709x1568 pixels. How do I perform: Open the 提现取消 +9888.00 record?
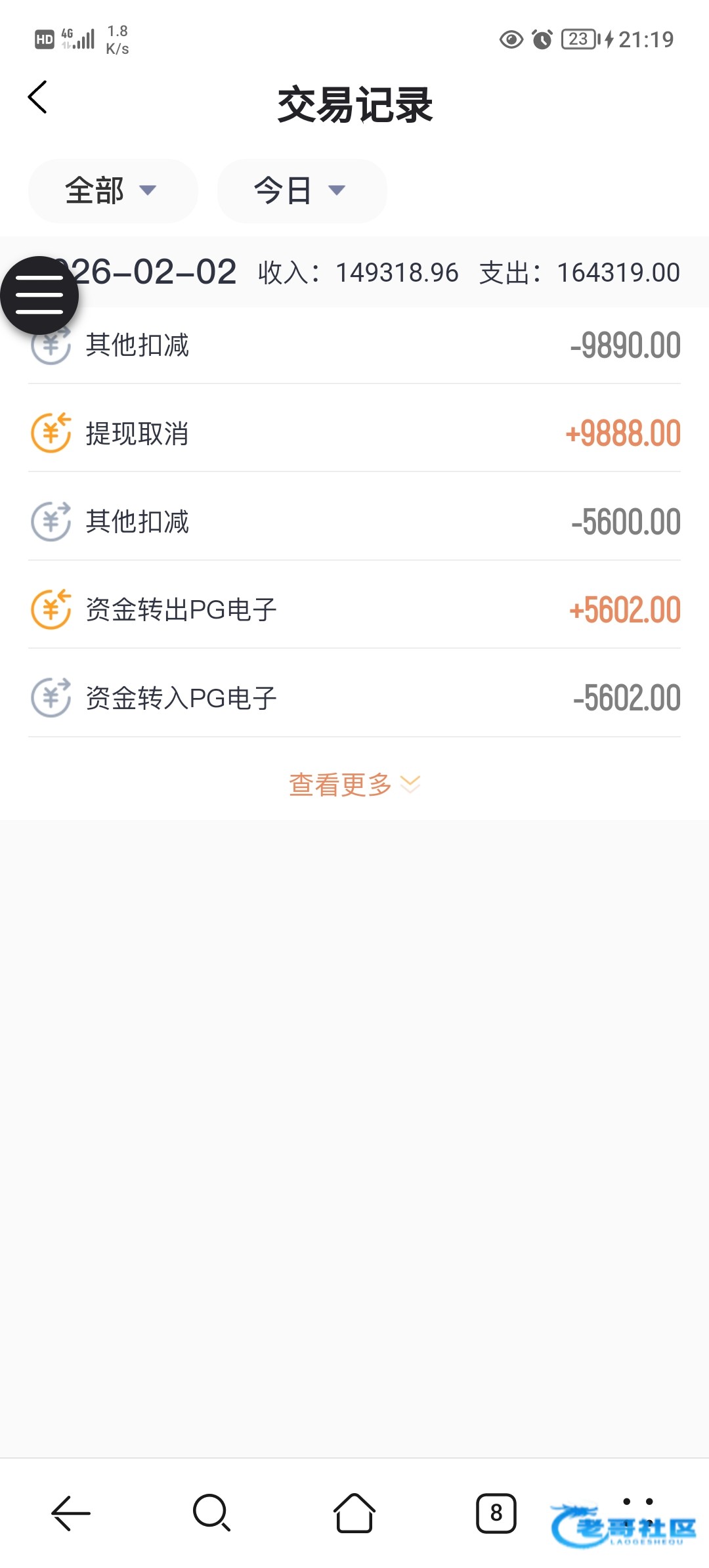click(354, 433)
